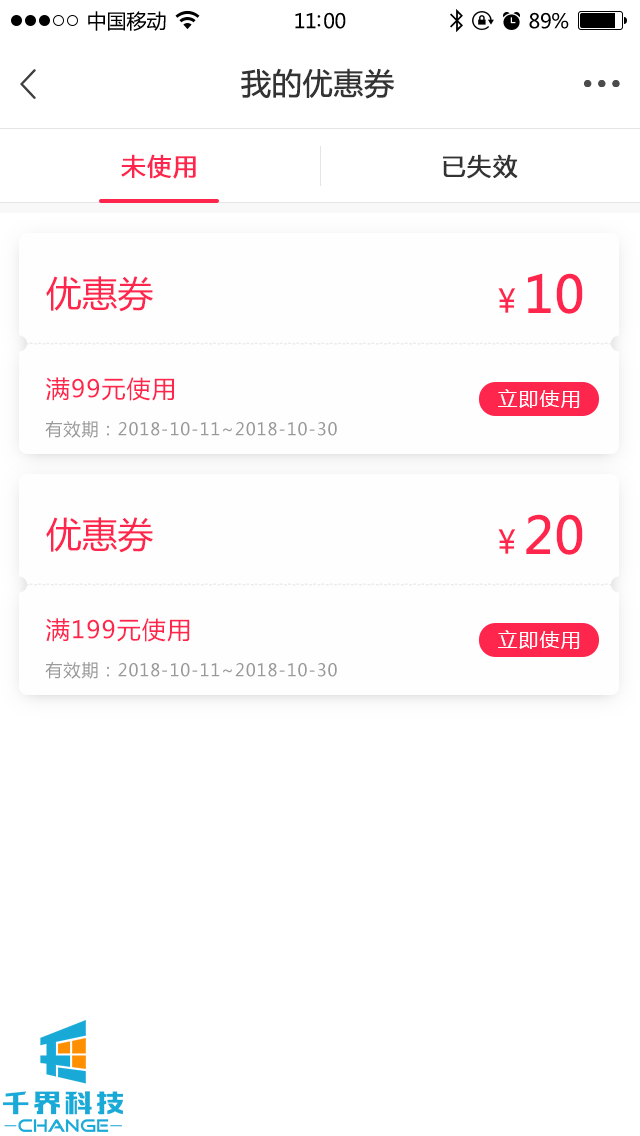Switch to the 未使用 tab
Image resolution: width=640 pixels, height=1136 pixels.
tap(159, 167)
